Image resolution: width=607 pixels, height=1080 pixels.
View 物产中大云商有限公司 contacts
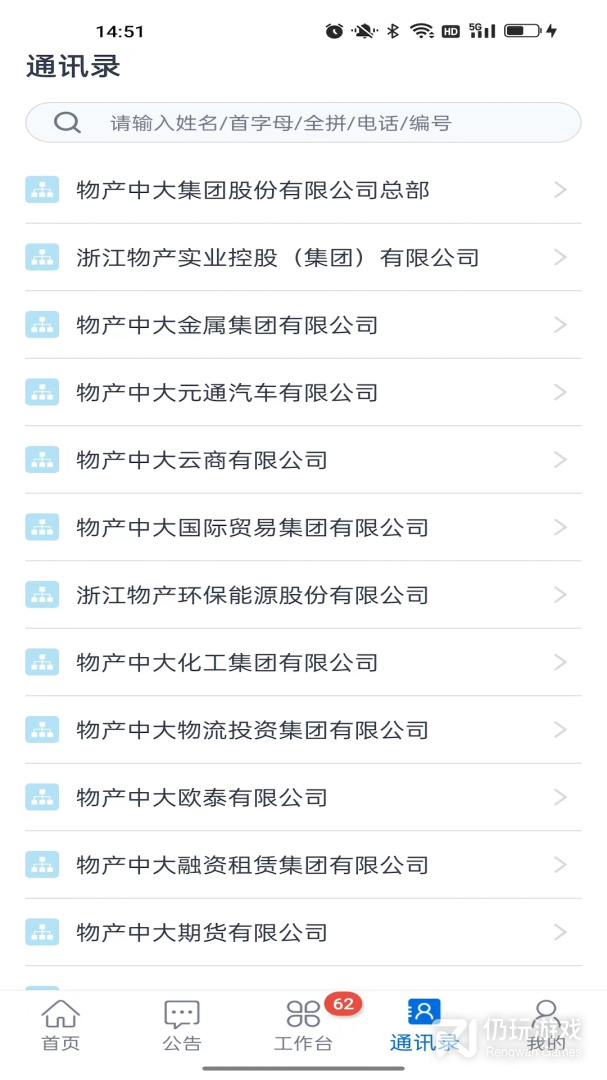[303, 460]
